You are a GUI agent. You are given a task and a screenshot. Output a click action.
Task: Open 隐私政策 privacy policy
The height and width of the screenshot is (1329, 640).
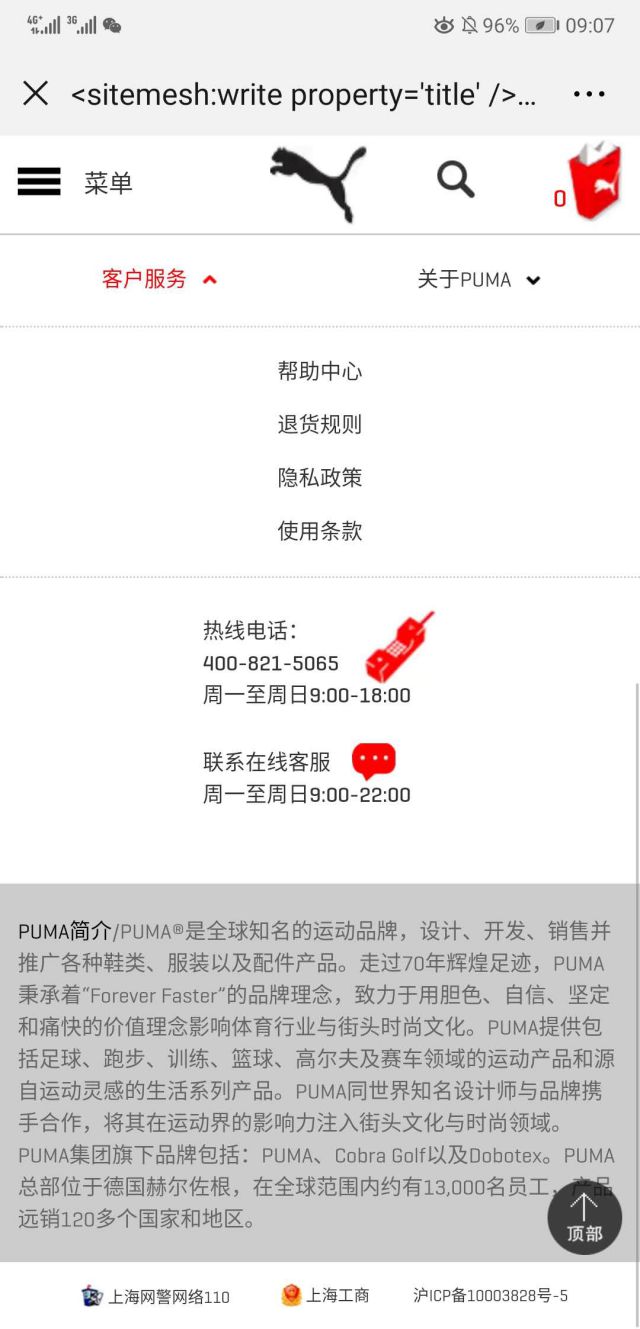[x=319, y=477]
